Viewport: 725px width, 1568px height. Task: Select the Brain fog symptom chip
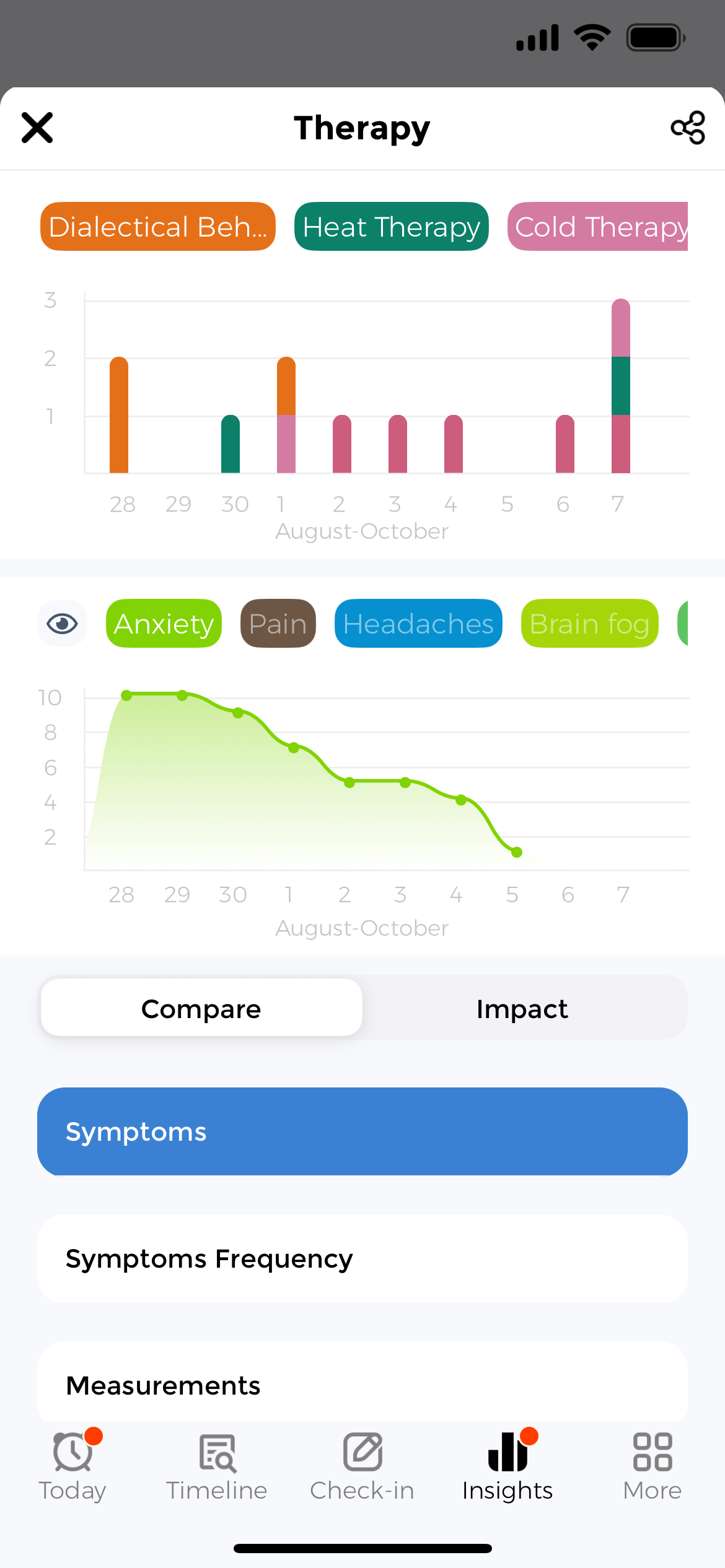pos(589,624)
